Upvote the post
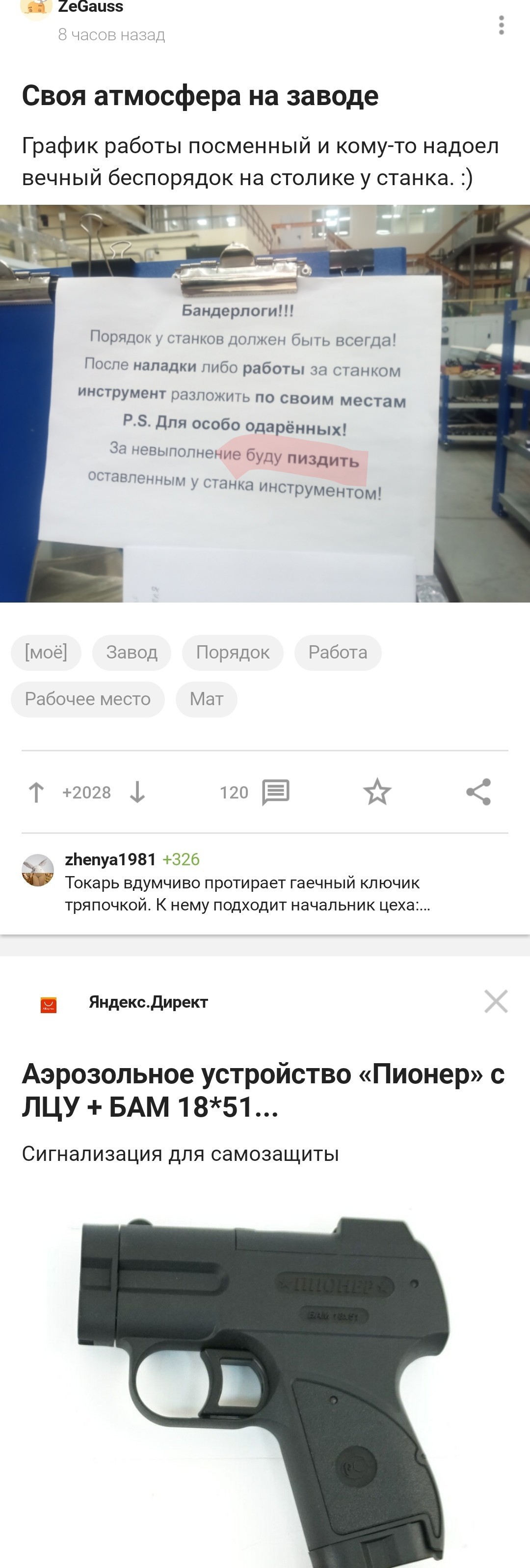Screen dimensions: 530x1568 coord(36,792)
